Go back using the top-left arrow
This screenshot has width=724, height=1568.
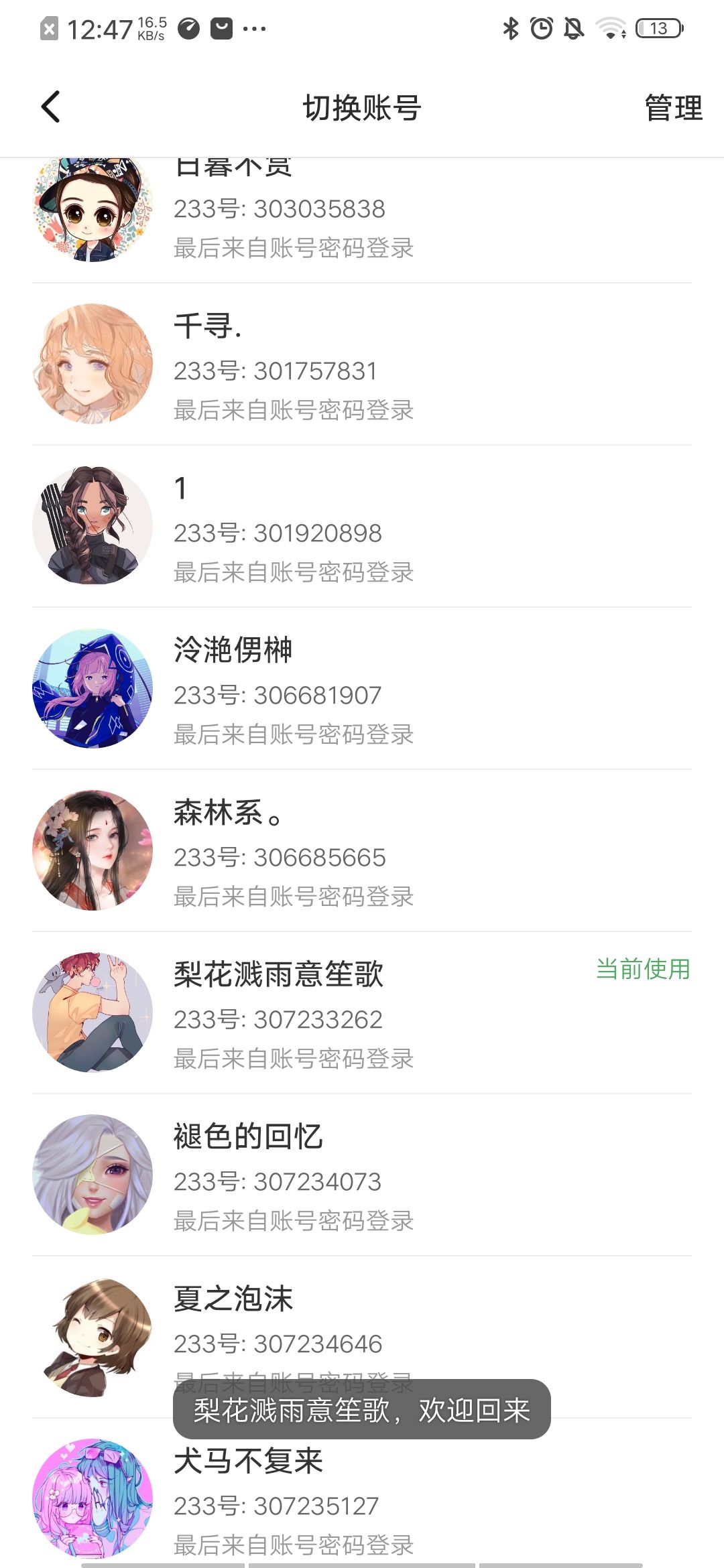click(x=51, y=107)
